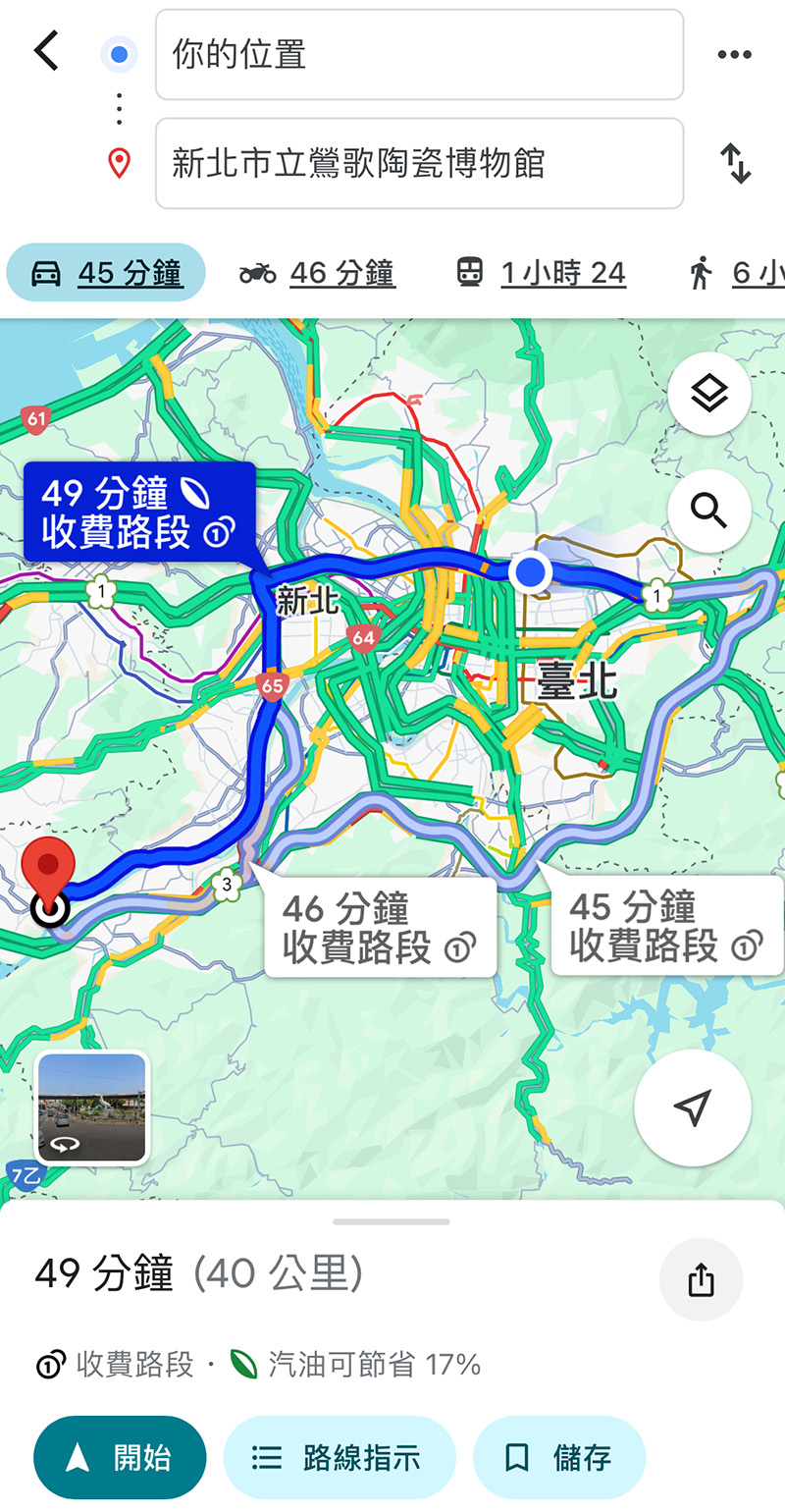Search along the route with magnifier button
The width and height of the screenshot is (785, 1512).
709,512
